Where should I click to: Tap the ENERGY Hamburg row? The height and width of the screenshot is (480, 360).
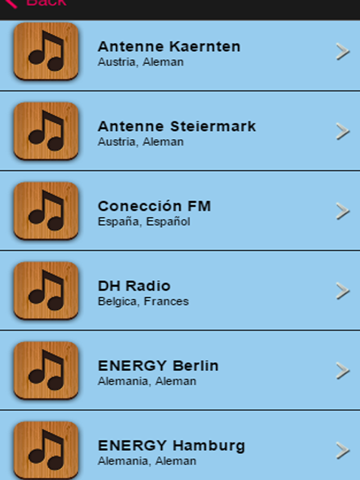point(180,446)
